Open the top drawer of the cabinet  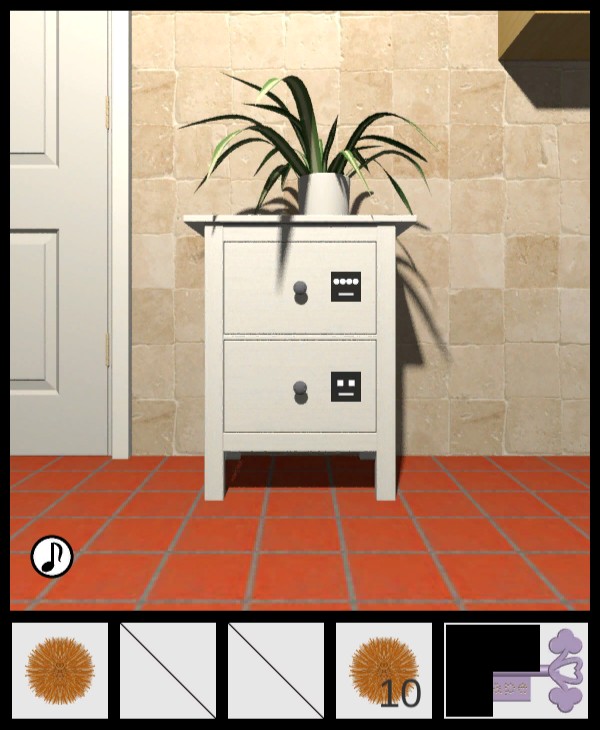(299, 290)
